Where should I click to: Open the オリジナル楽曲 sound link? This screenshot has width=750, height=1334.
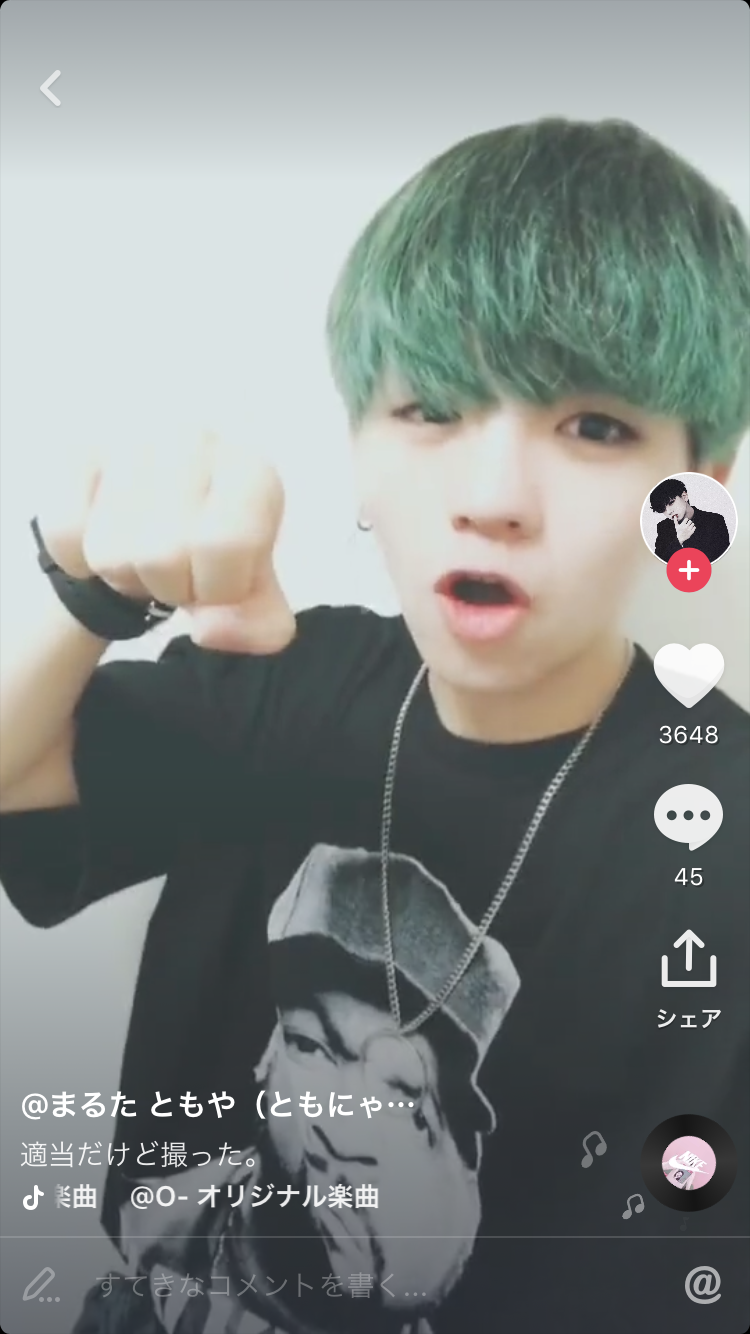click(x=254, y=1197)
